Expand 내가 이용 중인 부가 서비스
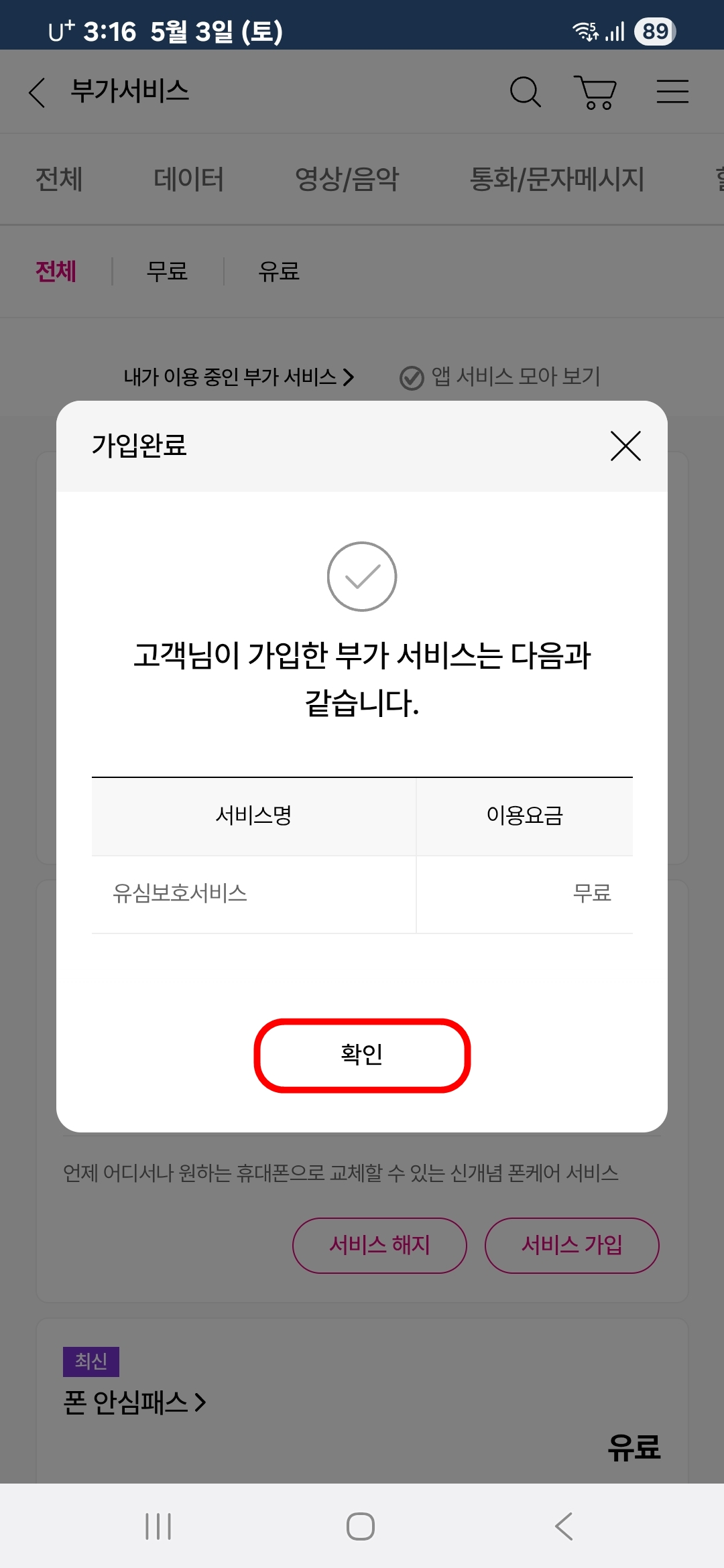Viewport: 724px width, 1568px height. click(x=238, y=377)
